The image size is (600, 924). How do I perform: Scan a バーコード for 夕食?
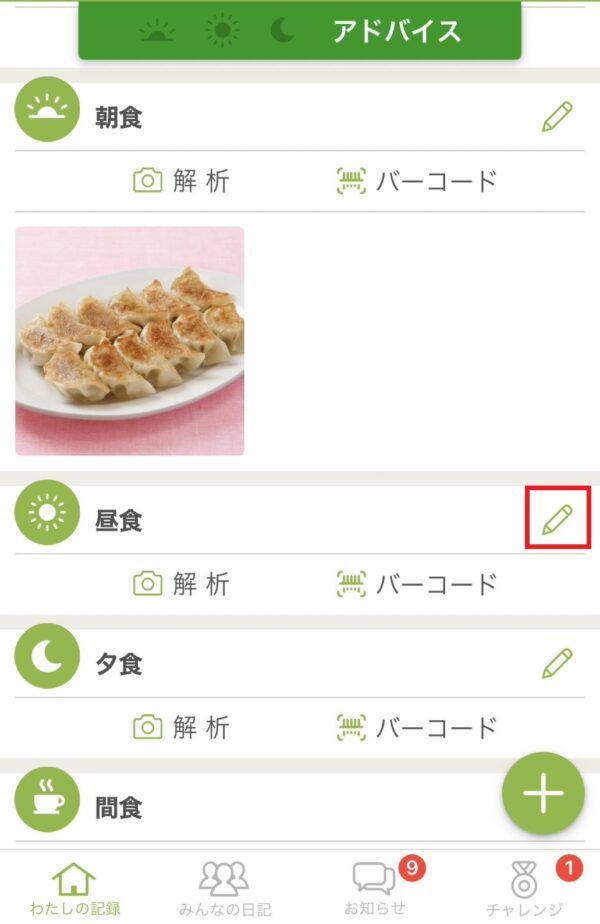pos(416,726)
